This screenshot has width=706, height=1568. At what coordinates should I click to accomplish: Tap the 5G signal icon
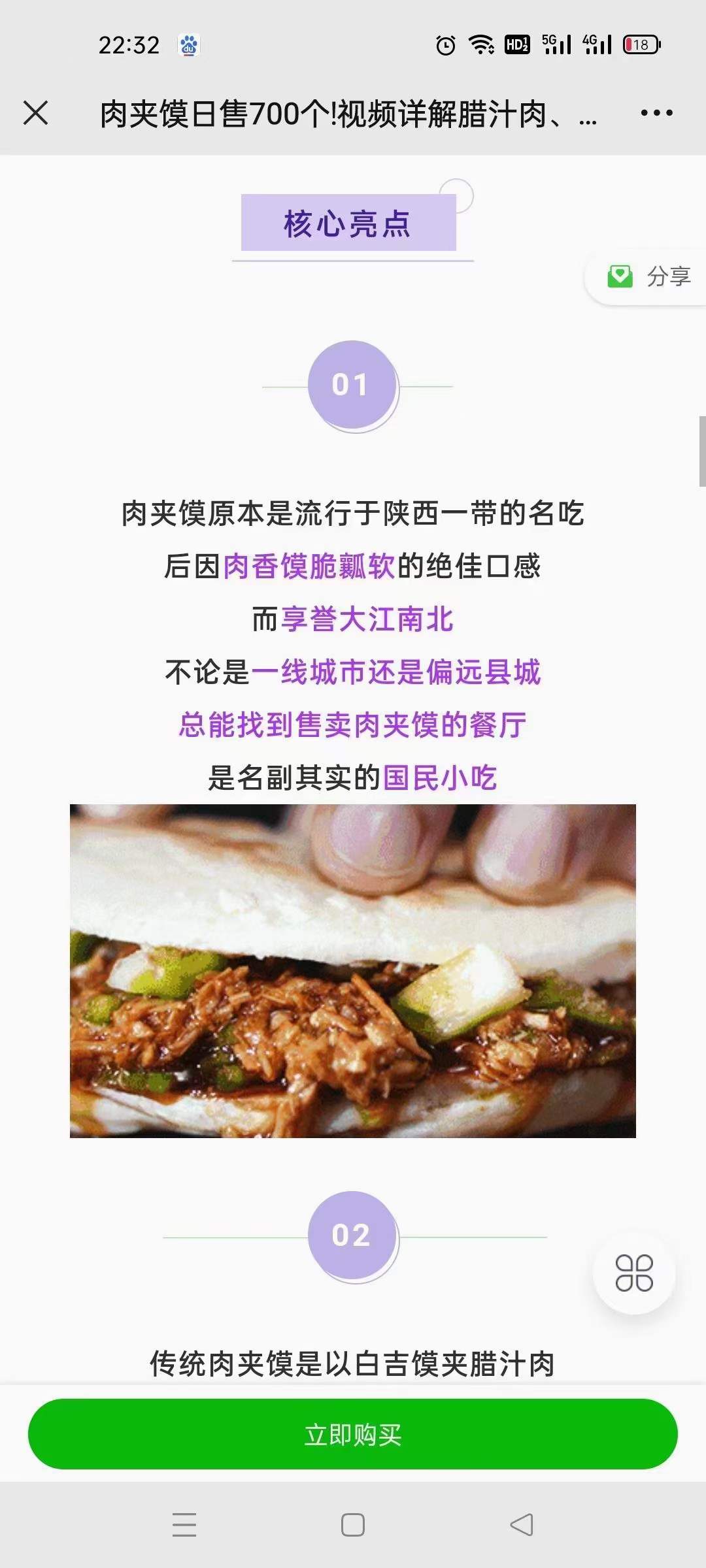coord(556,44)
